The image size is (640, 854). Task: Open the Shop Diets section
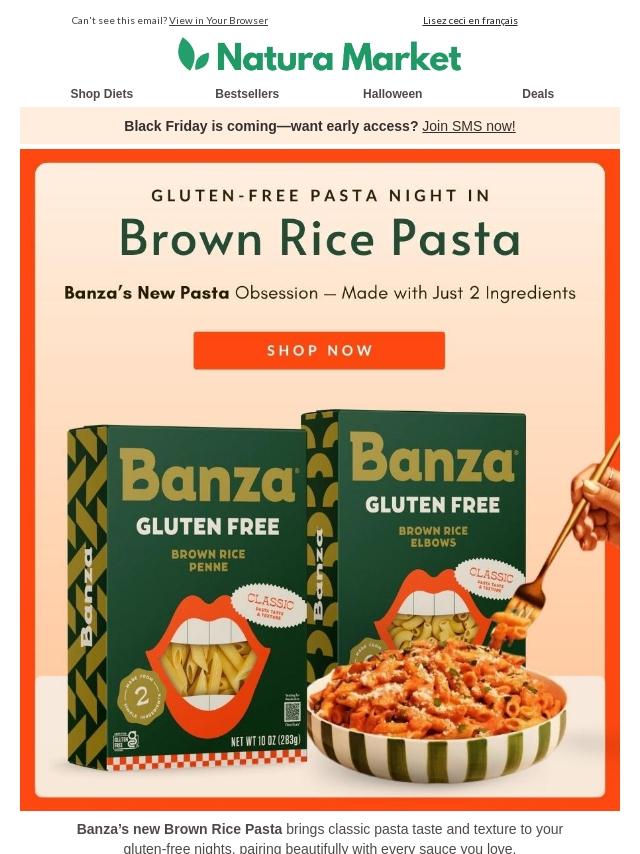click(x=101, y=94)
